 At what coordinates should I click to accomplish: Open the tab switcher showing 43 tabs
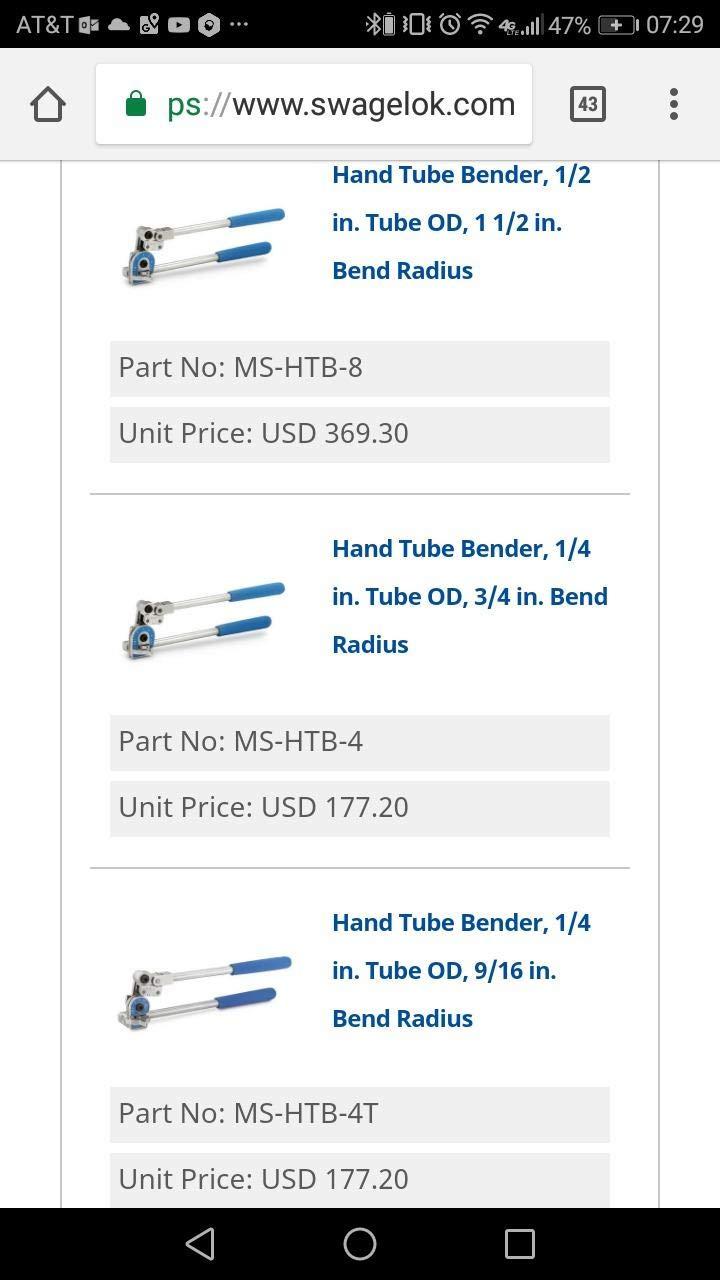(588, 104)
